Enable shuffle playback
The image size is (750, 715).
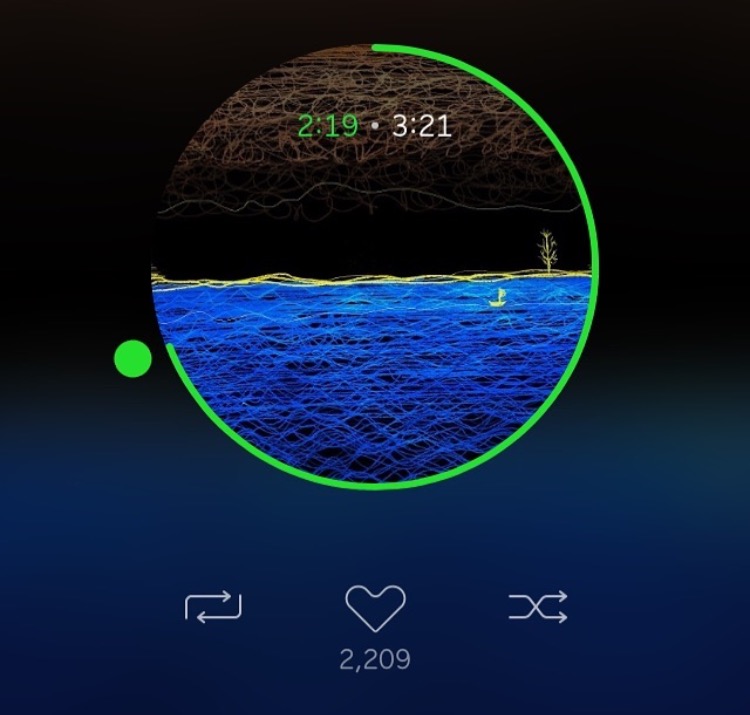(x=538, y=606)
